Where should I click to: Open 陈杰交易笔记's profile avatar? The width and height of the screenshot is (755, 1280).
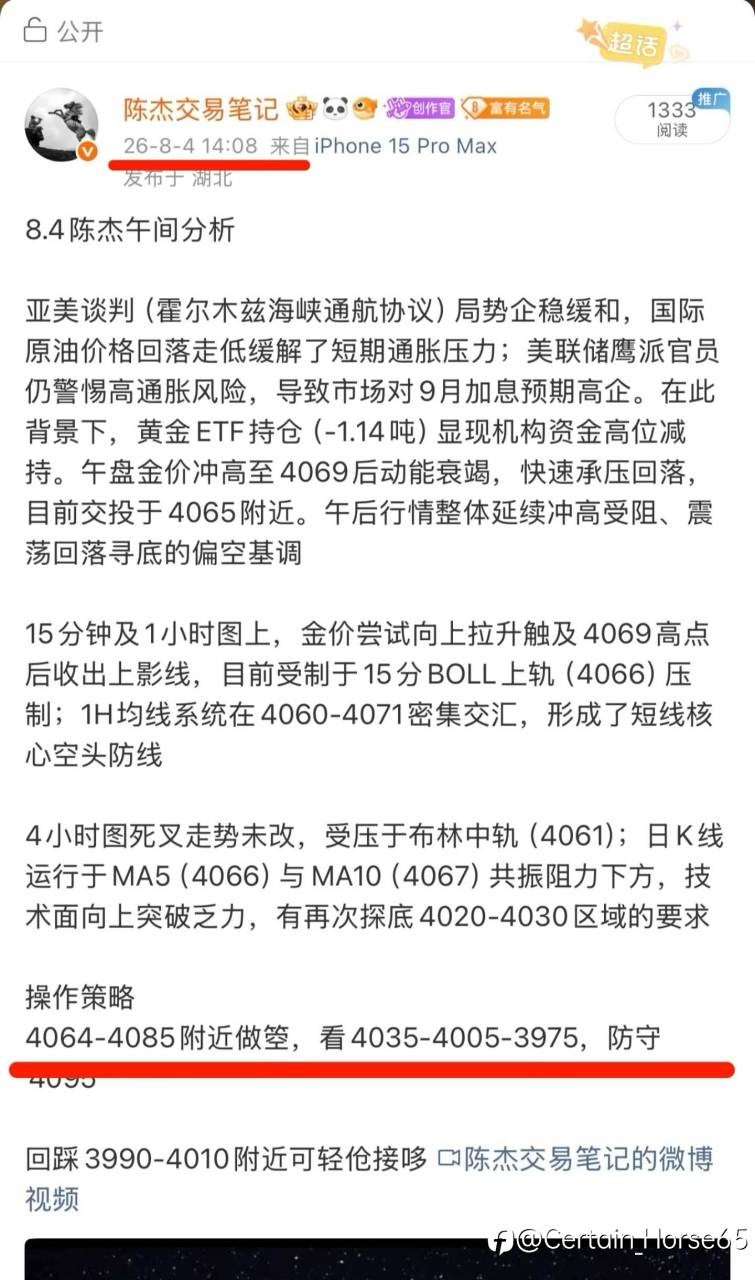pos(61,126)
